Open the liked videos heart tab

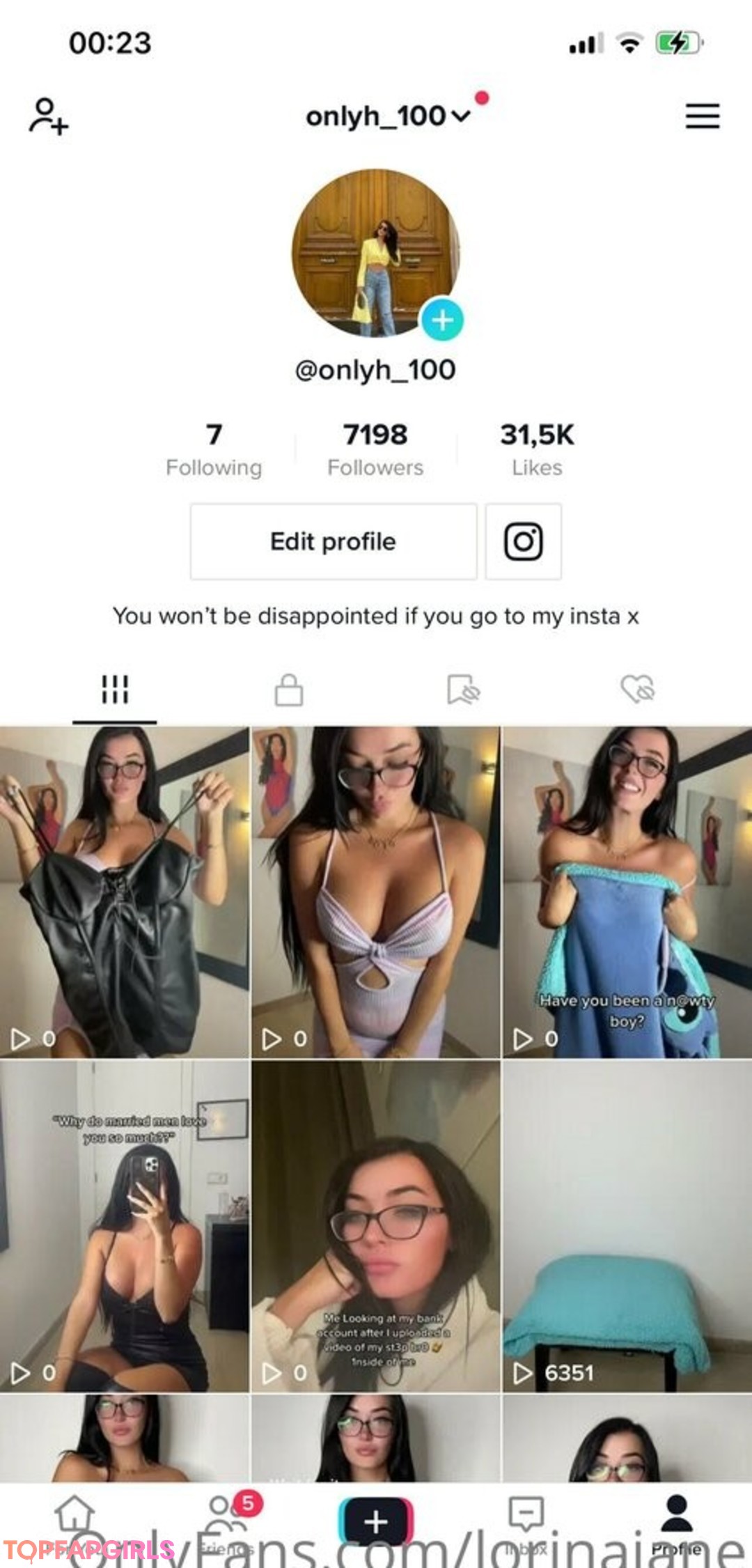(x=637, y=690)
